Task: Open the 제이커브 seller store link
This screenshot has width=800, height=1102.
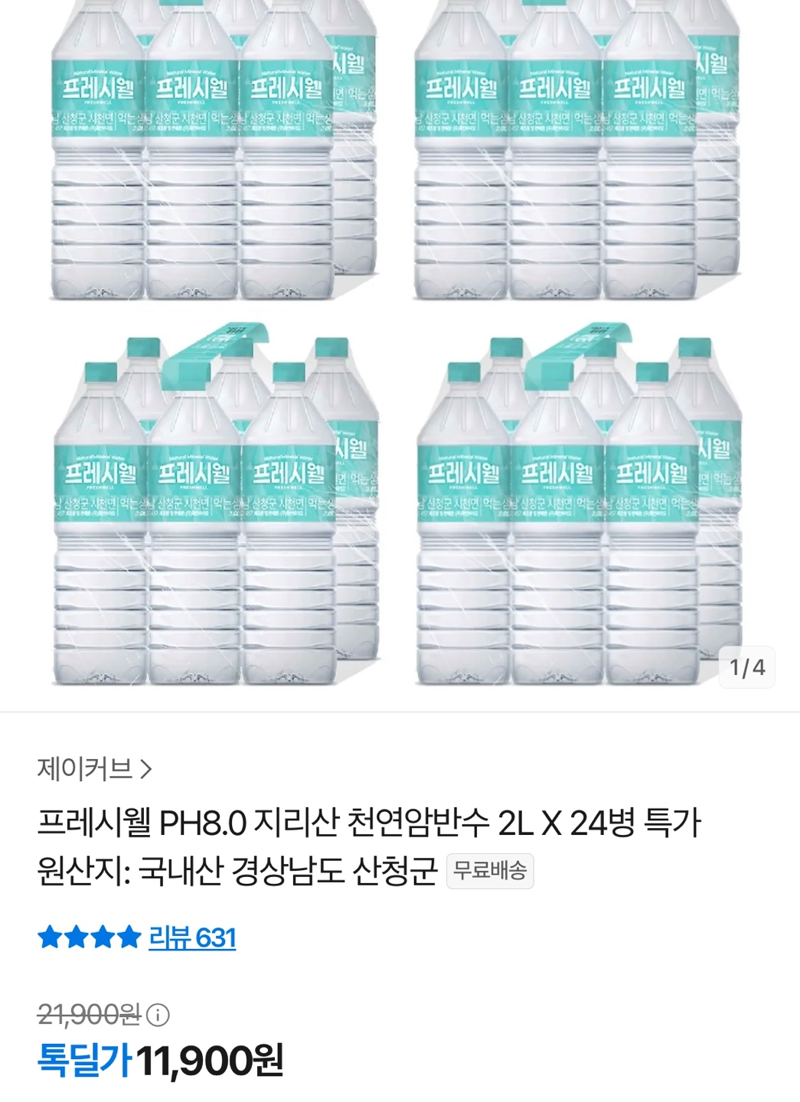Action: (94, 769)
